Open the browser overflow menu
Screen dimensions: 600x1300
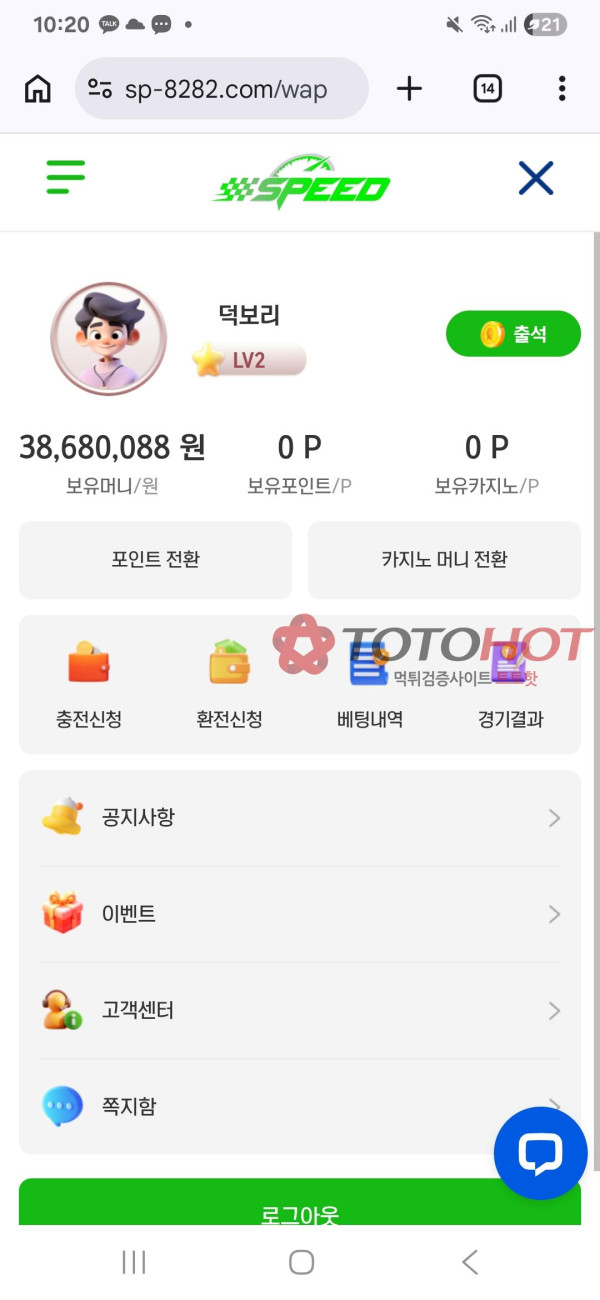point(562,89)
